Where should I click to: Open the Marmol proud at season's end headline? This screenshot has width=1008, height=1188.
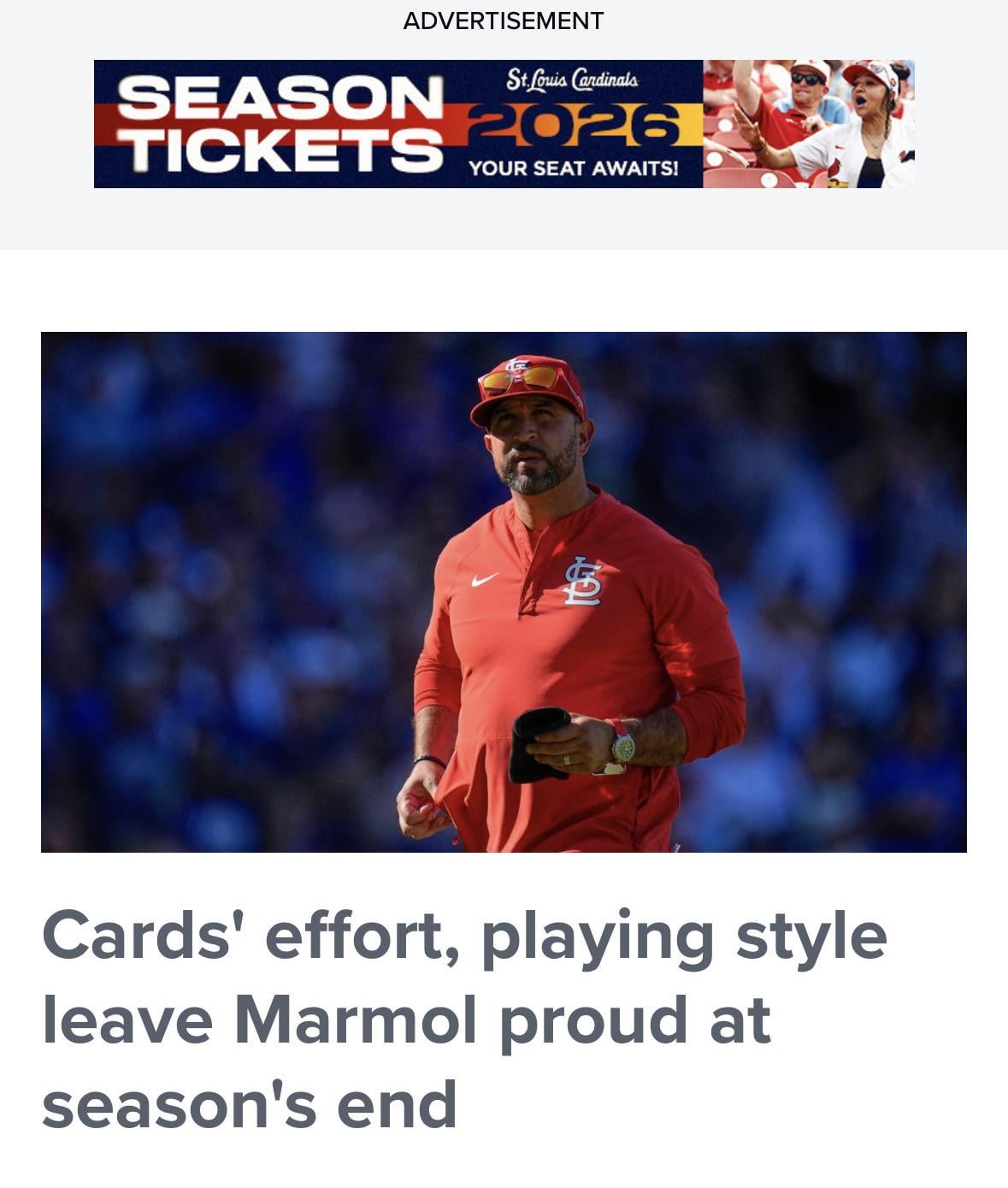point(464,1020)
